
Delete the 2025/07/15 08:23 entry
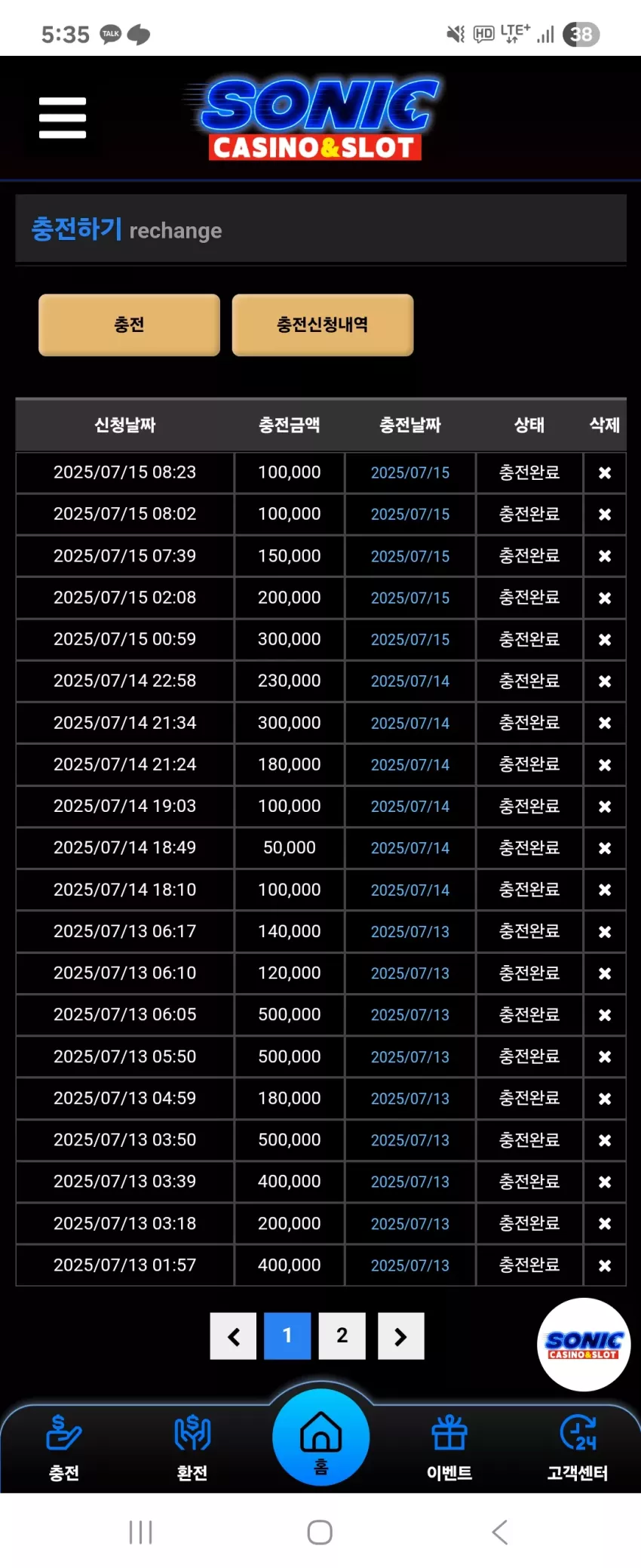[605, 473]
